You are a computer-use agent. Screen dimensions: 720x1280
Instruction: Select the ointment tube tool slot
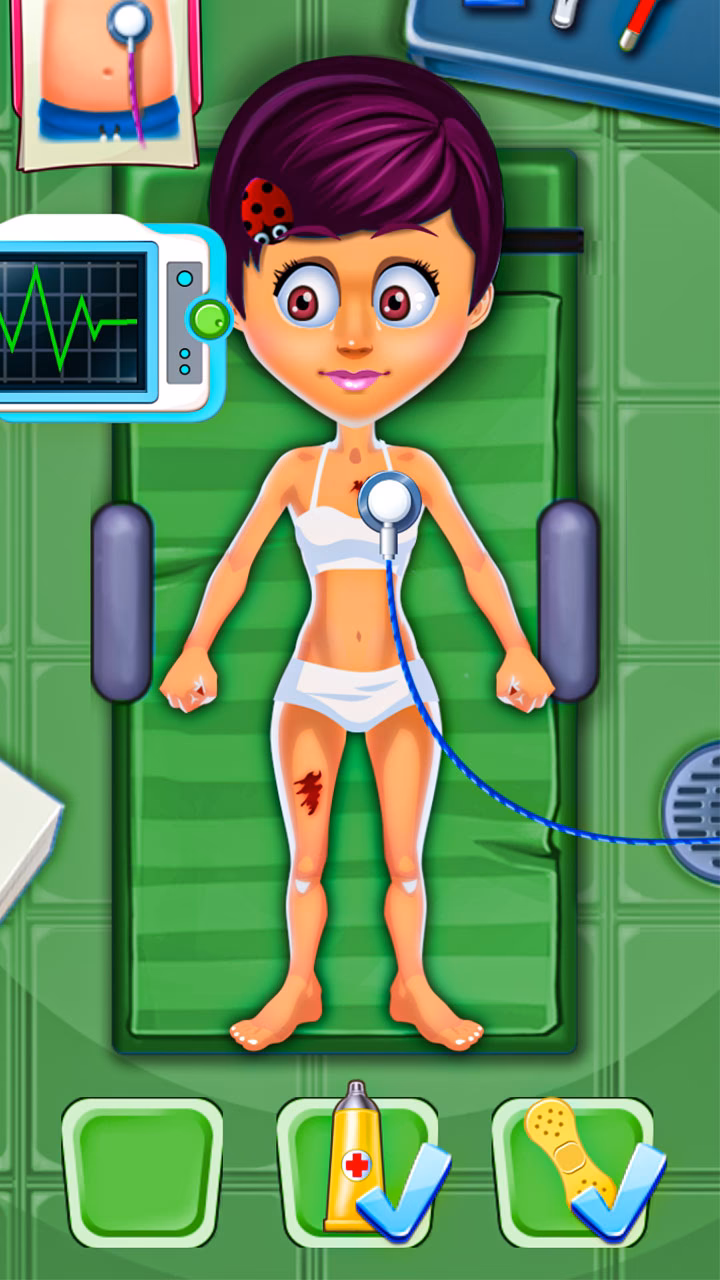point(357,1170)
